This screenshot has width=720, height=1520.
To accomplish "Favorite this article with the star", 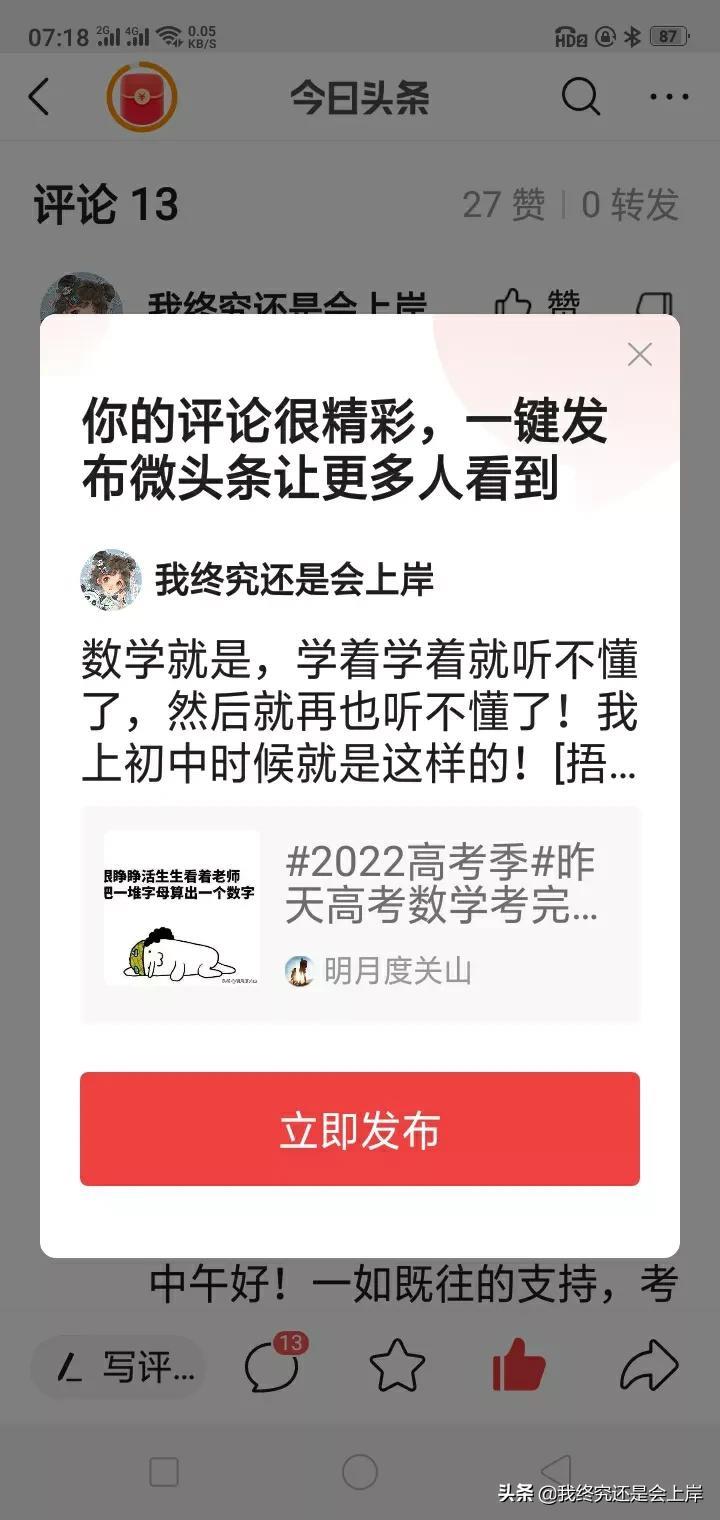I will click(x=397, y=1367).
